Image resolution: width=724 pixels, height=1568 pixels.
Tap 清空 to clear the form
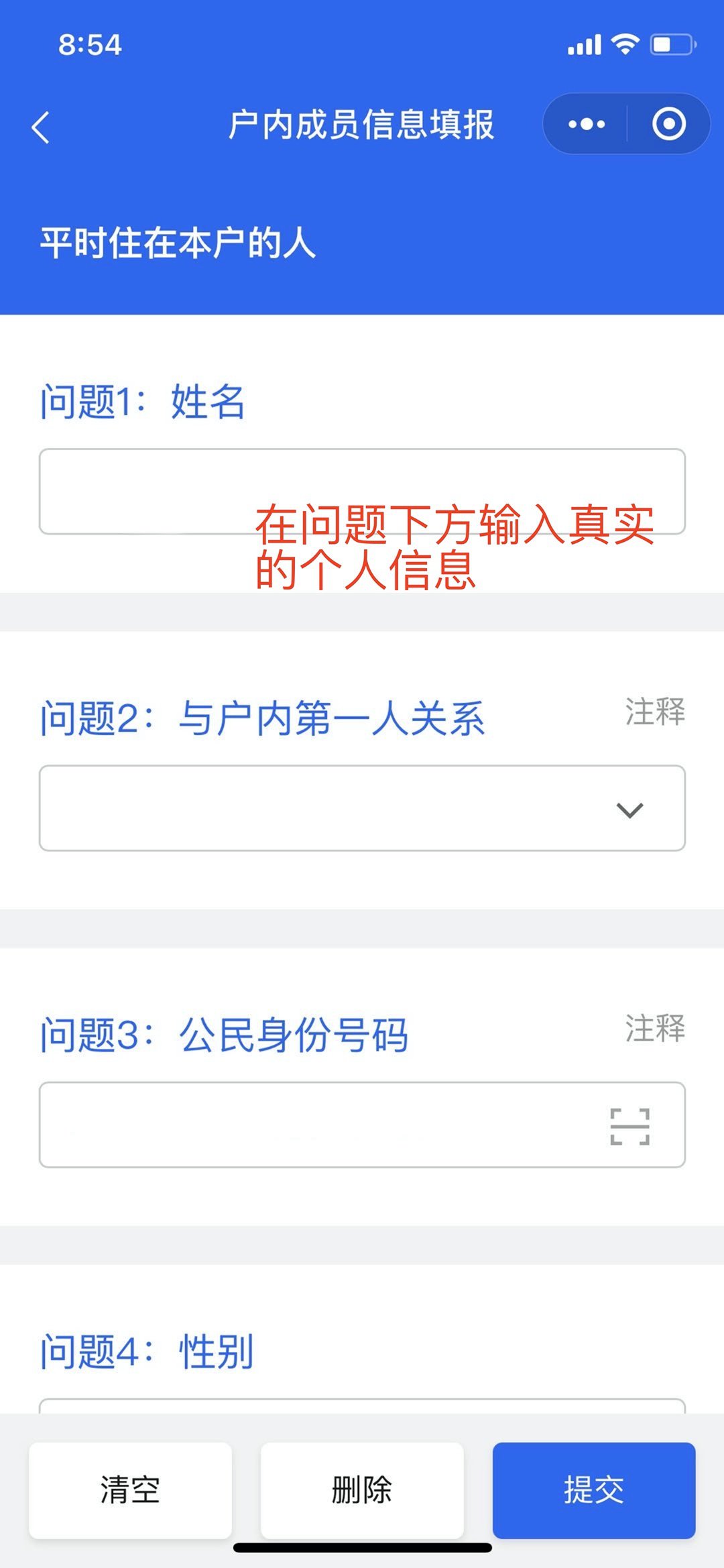coord(130,1490)
